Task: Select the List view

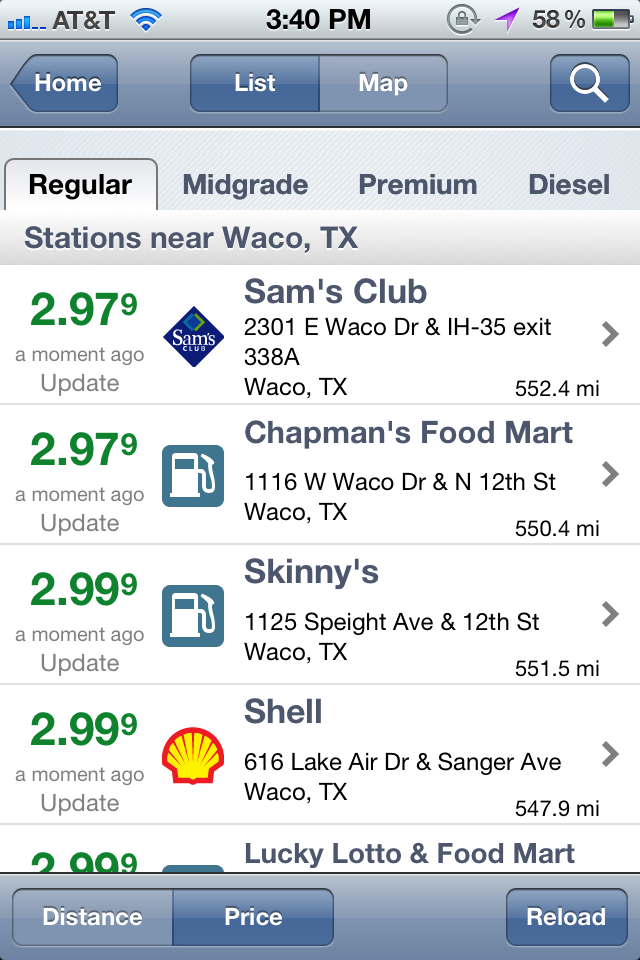Action: pyautogui.click(x=255, y=83)
